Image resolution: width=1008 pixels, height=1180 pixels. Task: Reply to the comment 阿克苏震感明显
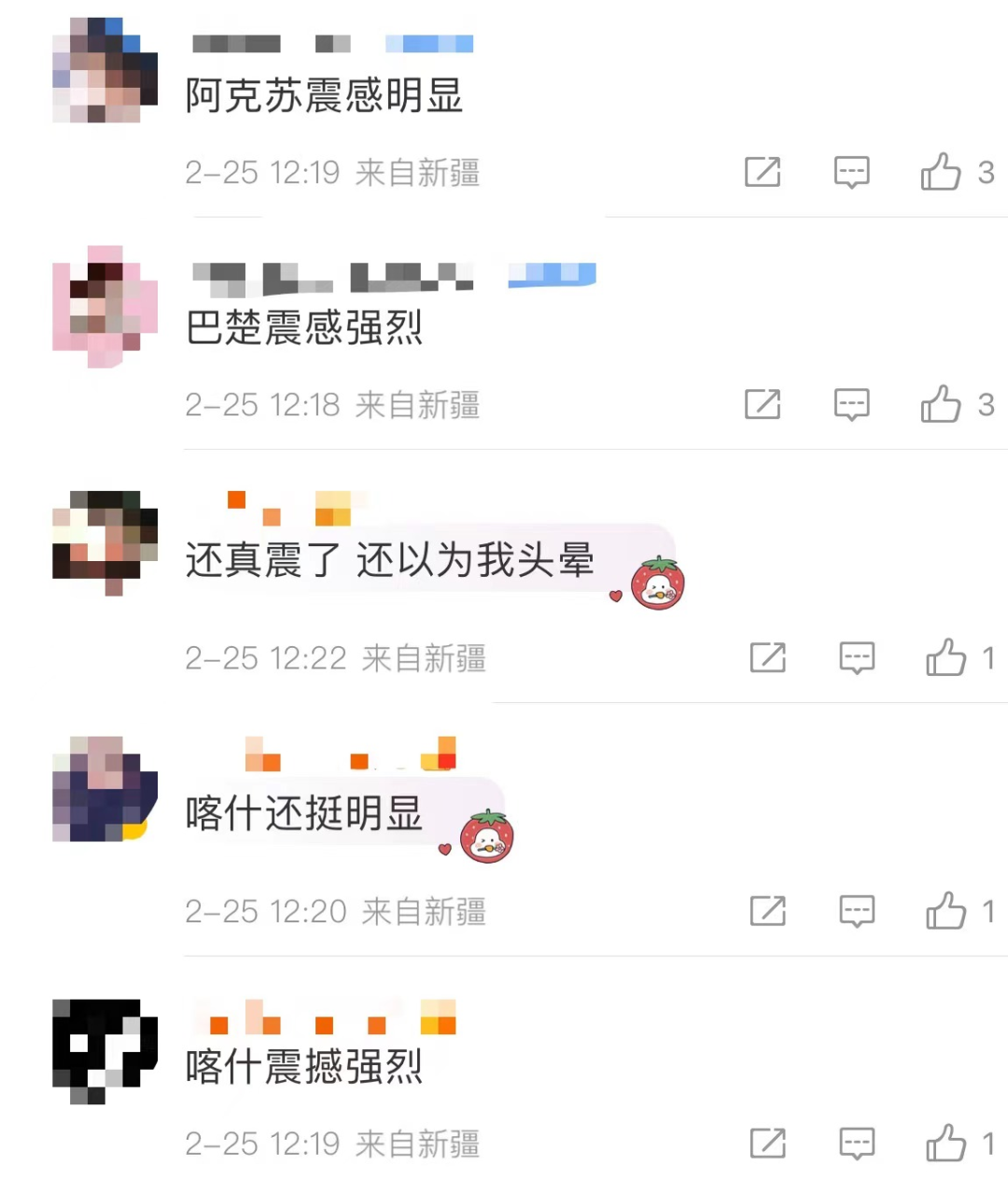tap(851, 172)
